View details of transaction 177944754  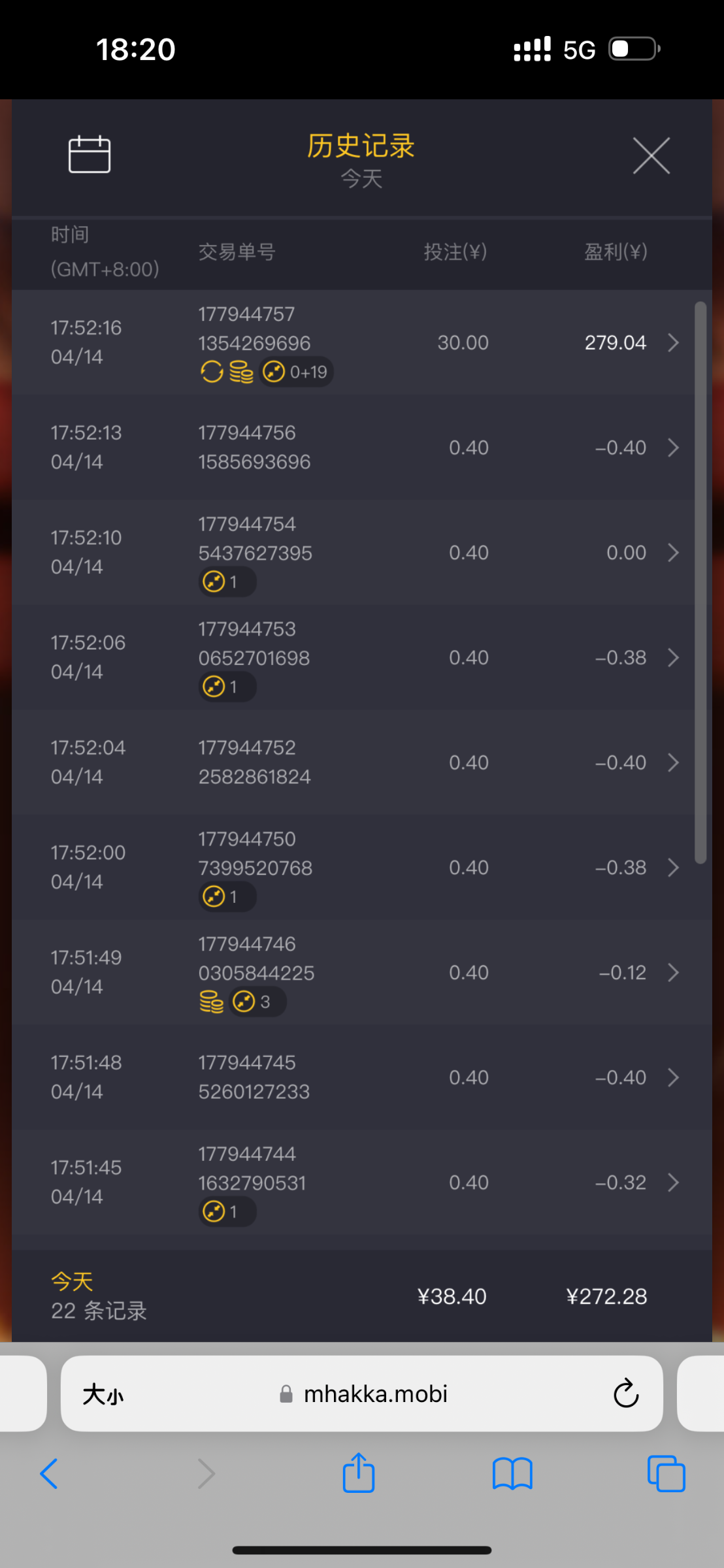click(x=354, y=553)
